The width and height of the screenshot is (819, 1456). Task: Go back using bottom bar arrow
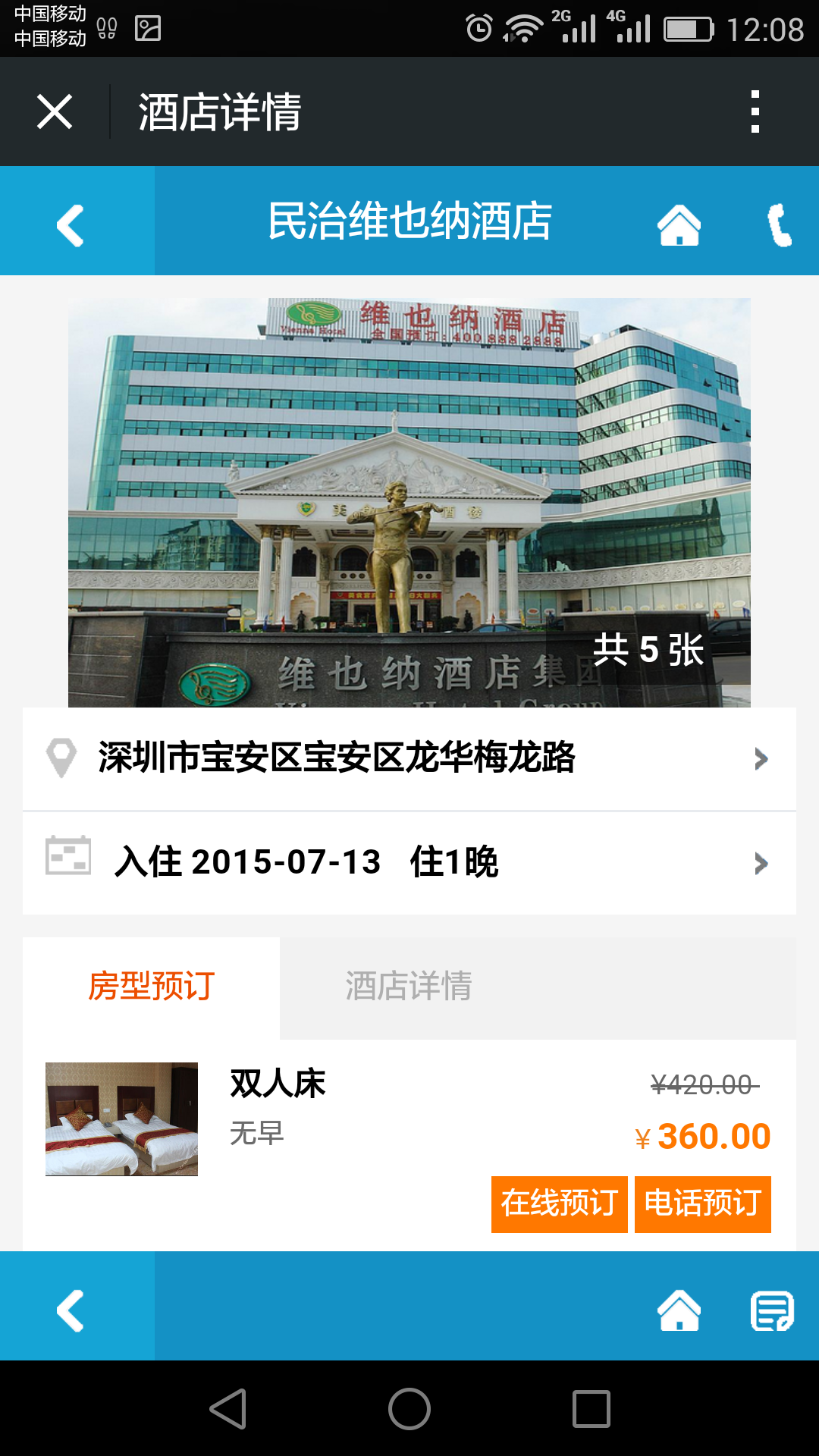(x=71, y=1310)
